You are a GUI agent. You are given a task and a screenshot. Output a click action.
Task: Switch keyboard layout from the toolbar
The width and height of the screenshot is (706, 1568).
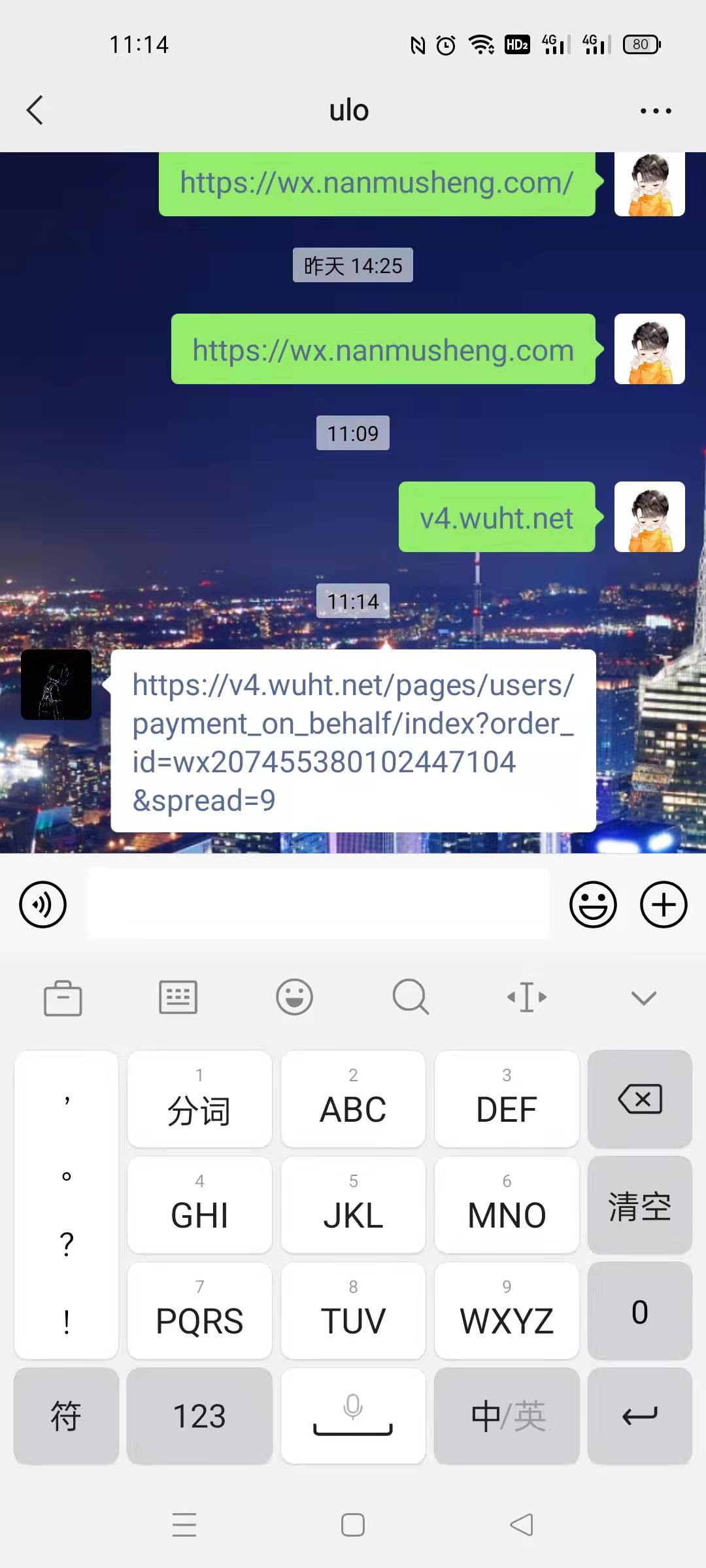(x=178, y=998)
